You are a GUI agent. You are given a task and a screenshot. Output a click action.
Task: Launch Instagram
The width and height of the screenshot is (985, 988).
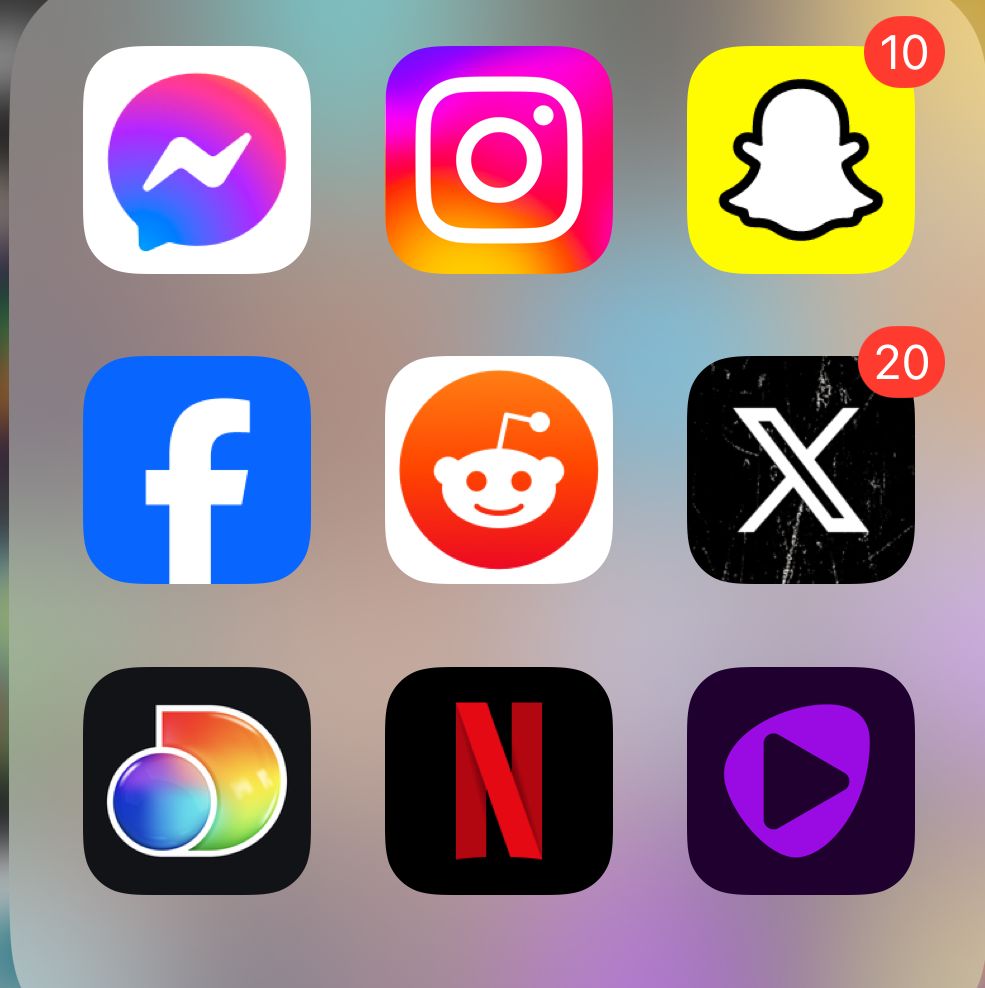tap(498, 160)
